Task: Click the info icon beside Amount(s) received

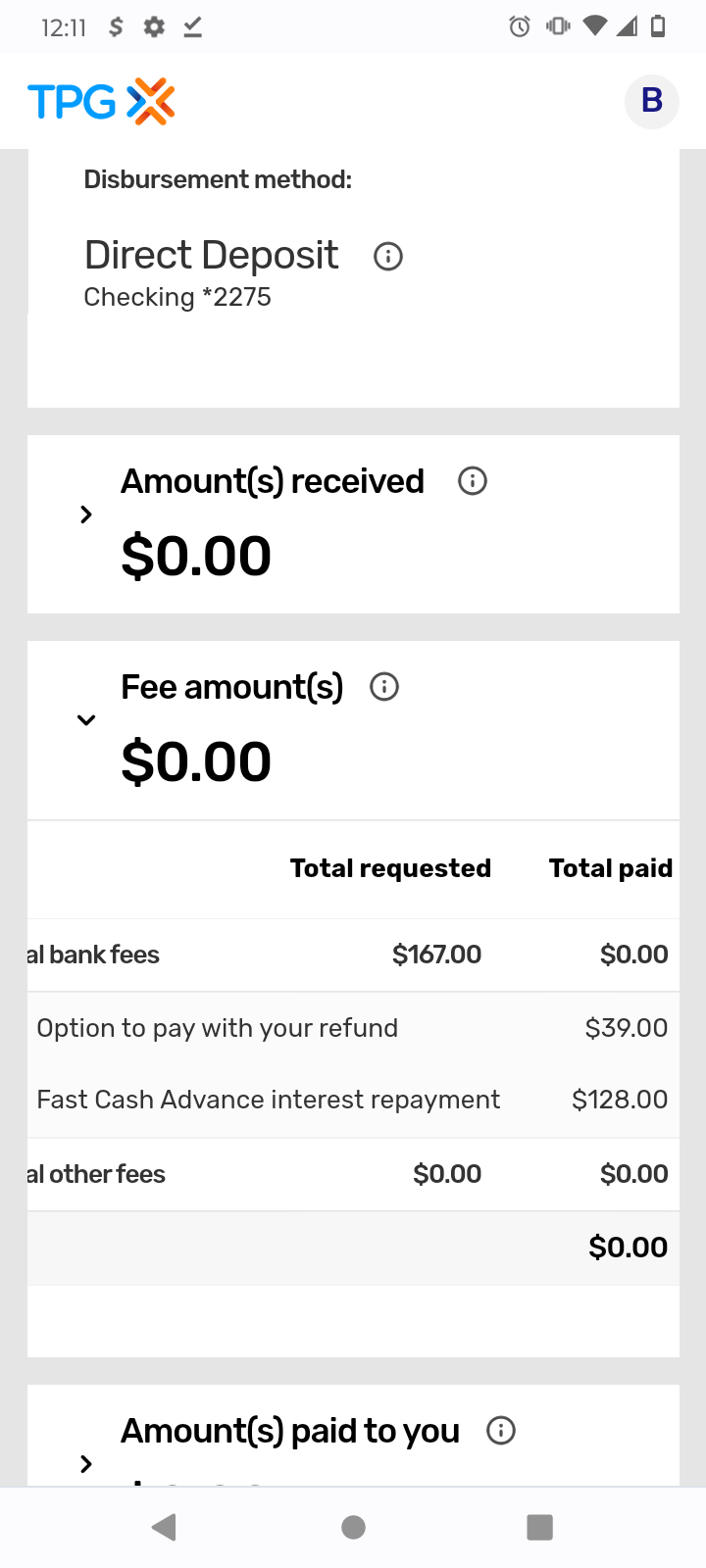Action: coord(472,480)
